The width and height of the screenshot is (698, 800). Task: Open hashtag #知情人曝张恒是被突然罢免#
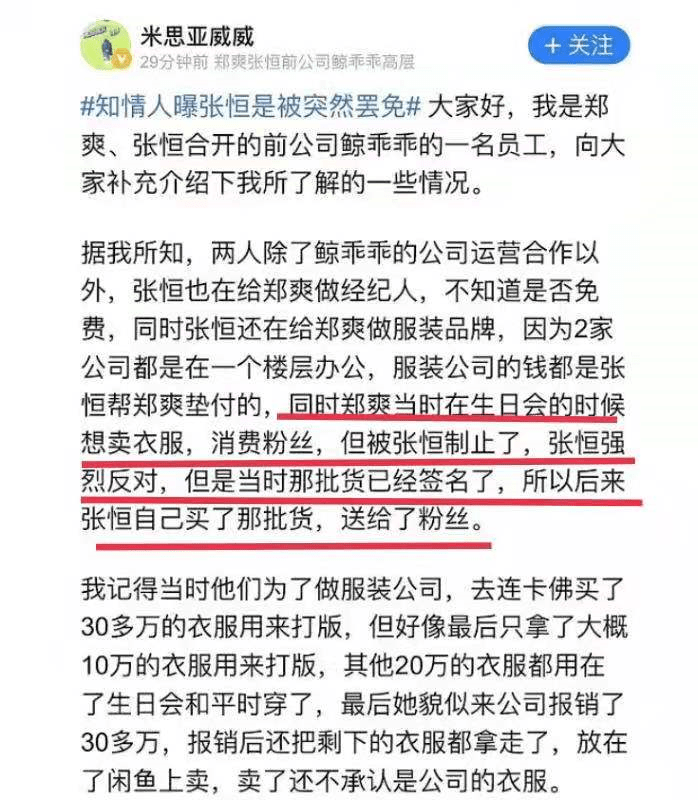(252, 106)
